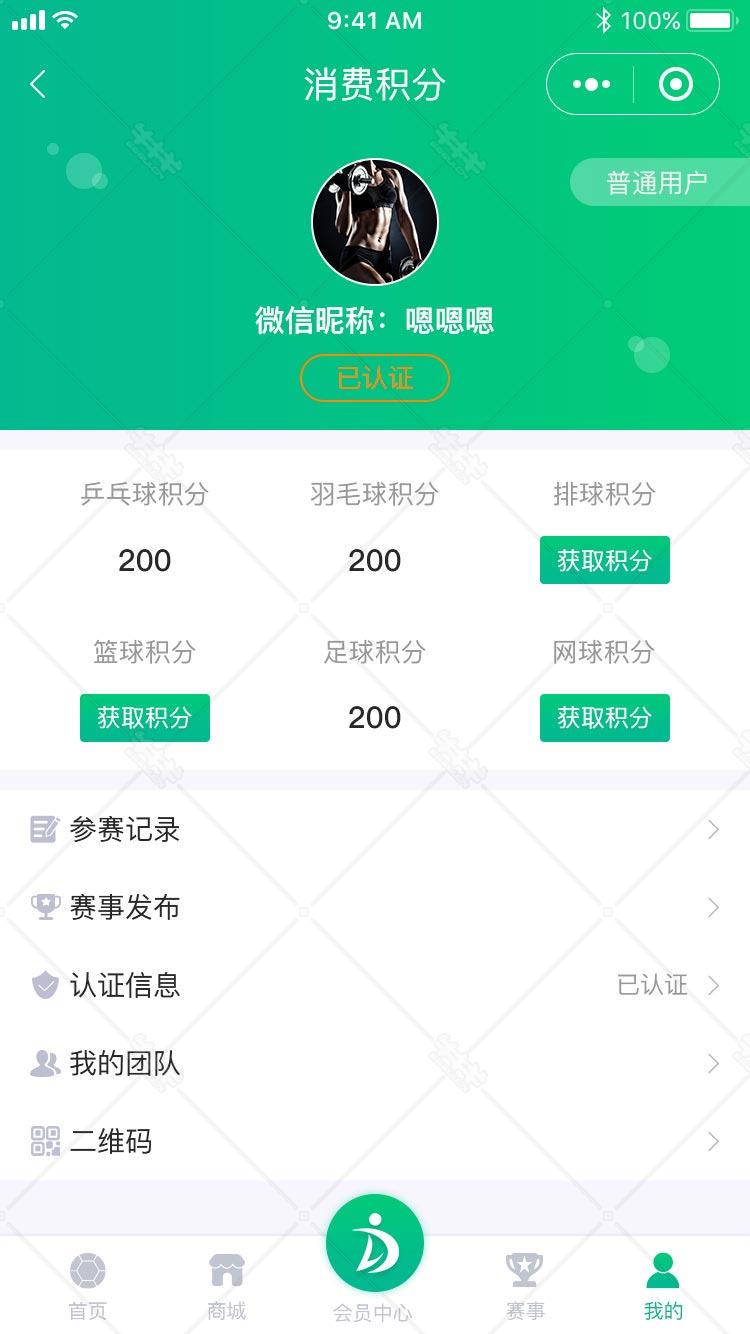Open 会员中心 in the bottom bar
Image resolution: width=750 pixels, height=1334 pixels.
click(374, 1259)
